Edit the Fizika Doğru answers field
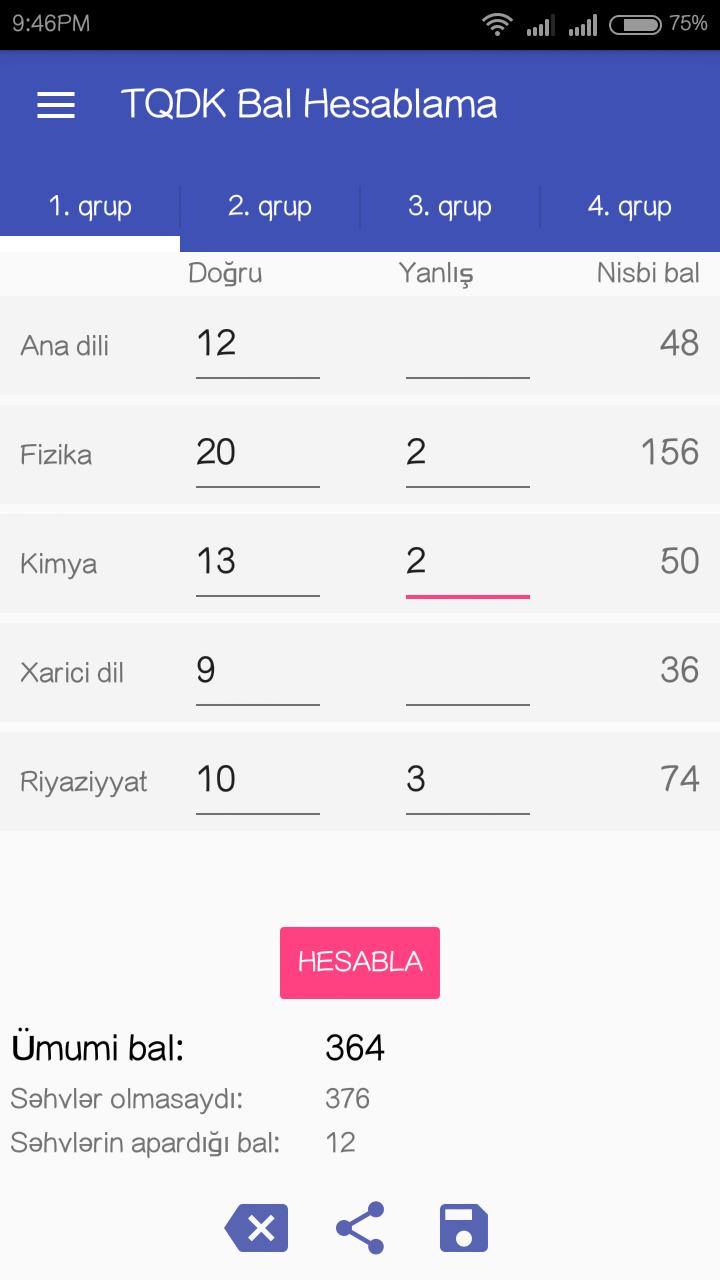Viewport: 720px width, 1280px height. [257, 454]
